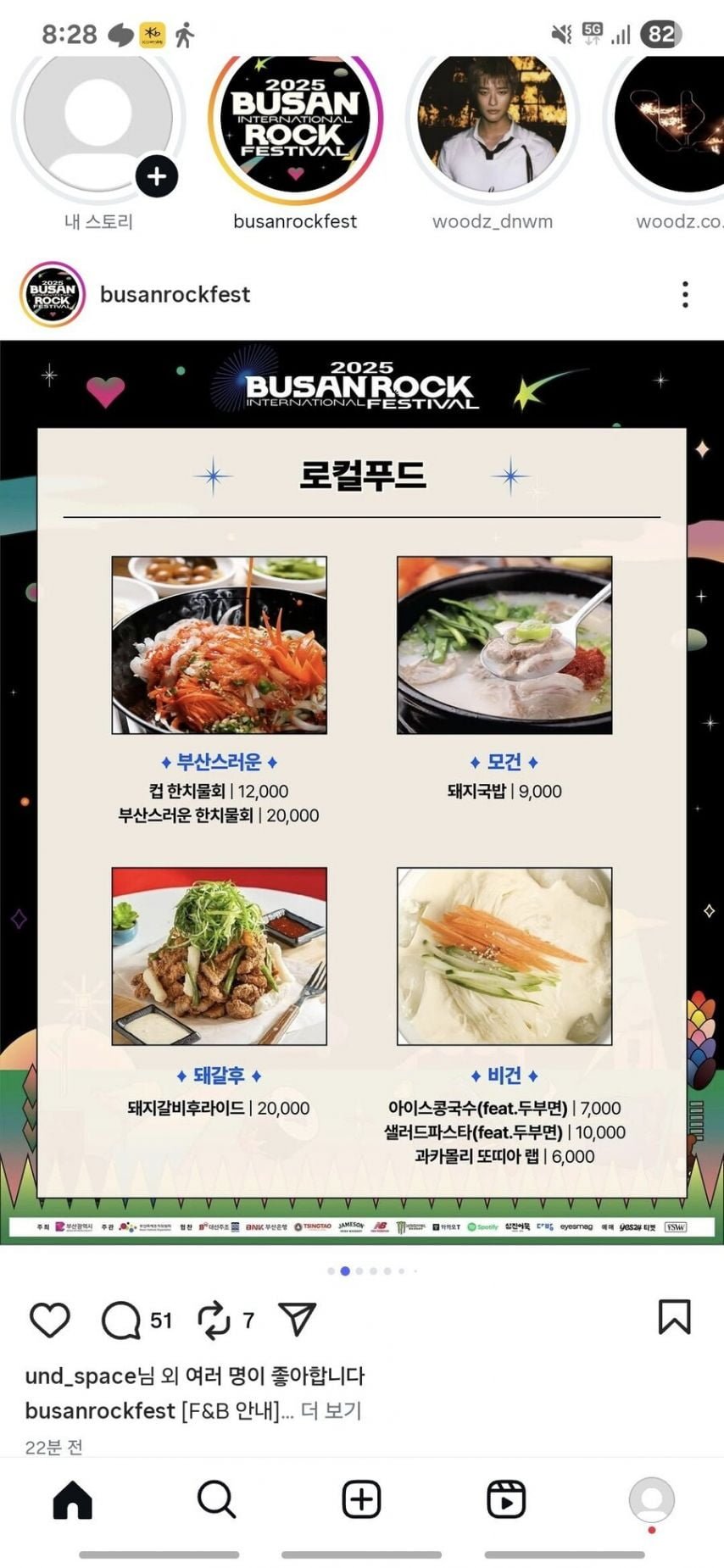The width and height of the screenshot is (724, 1568).
Task: Switch to the Search tab
Action: pos(216,1499)
